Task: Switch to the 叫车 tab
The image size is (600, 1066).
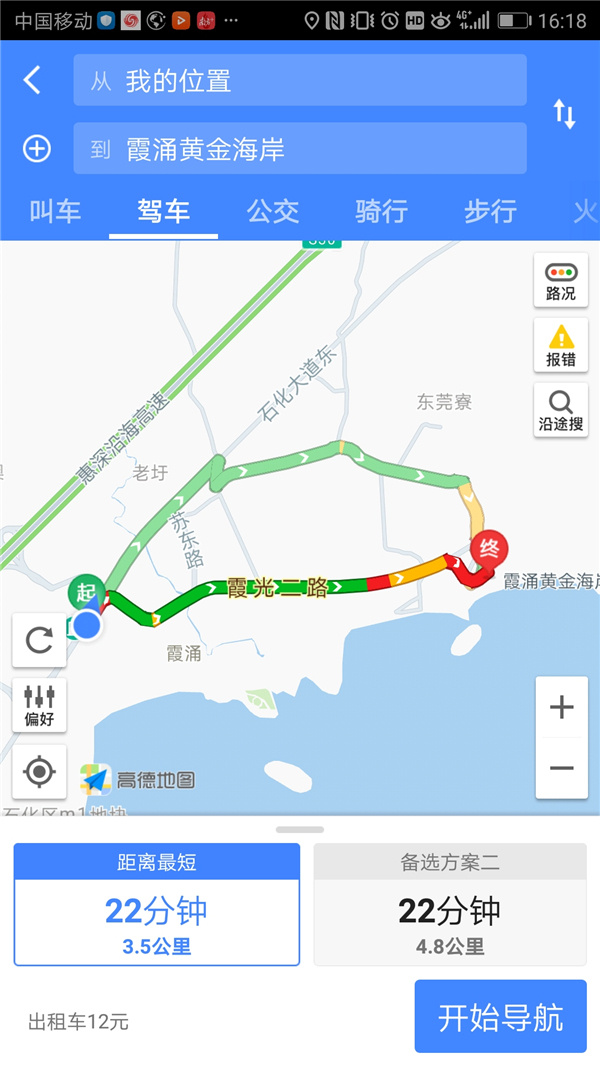Action: pos(55,211)
